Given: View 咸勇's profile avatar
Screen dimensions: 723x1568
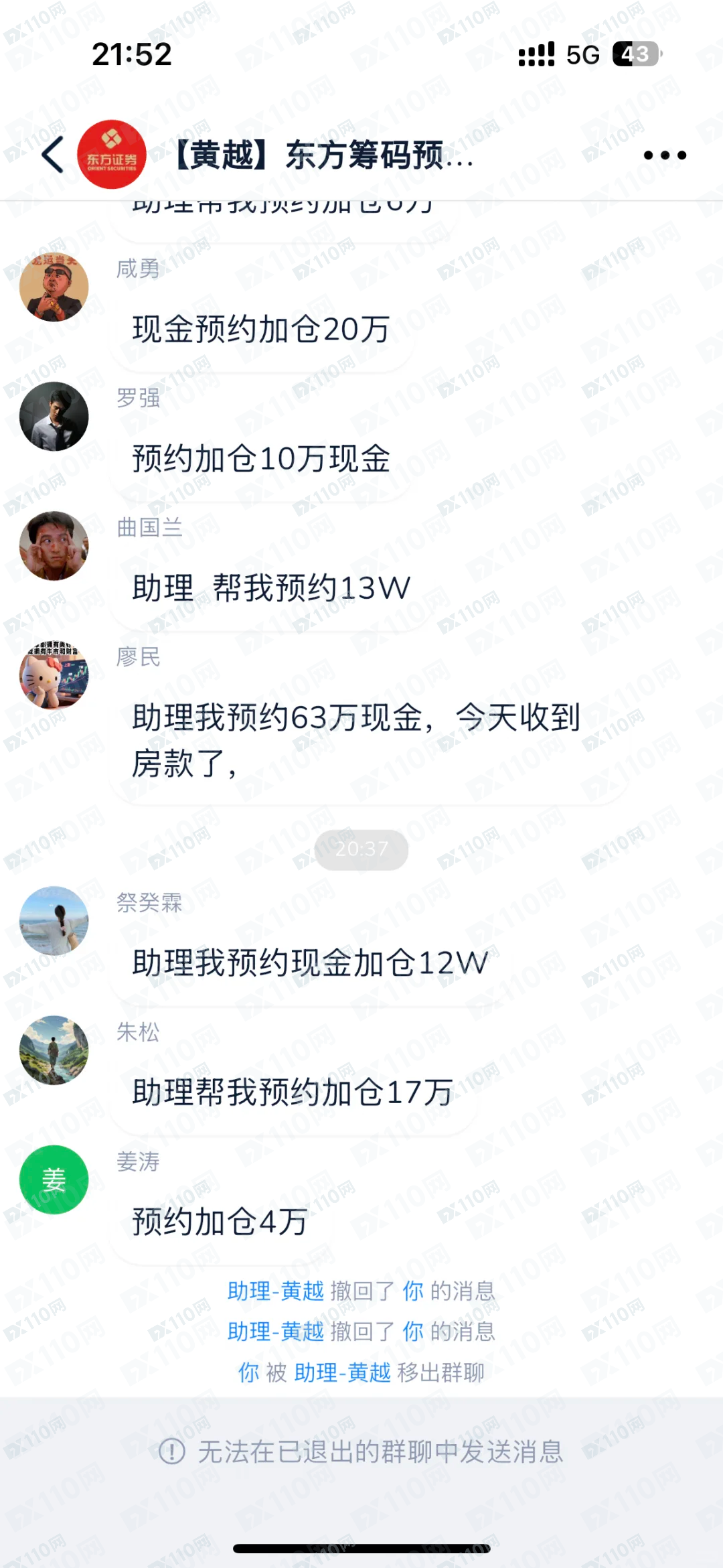Looking at the screenshot, I should click(x=54, y=287).
